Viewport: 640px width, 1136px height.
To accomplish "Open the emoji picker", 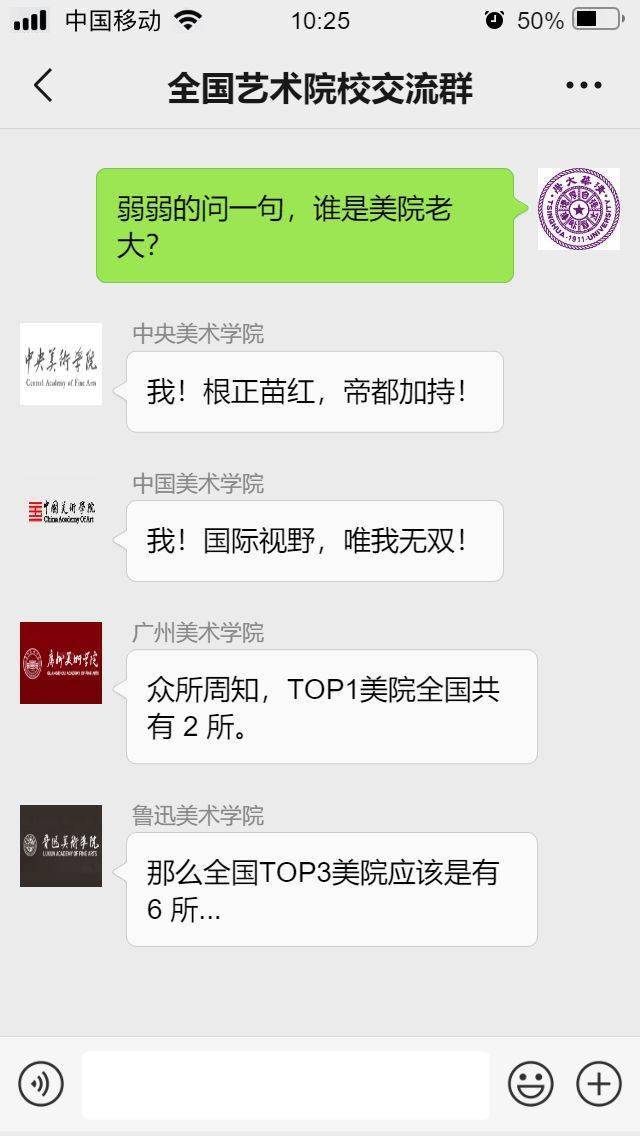I will (x=531, y=1084).
